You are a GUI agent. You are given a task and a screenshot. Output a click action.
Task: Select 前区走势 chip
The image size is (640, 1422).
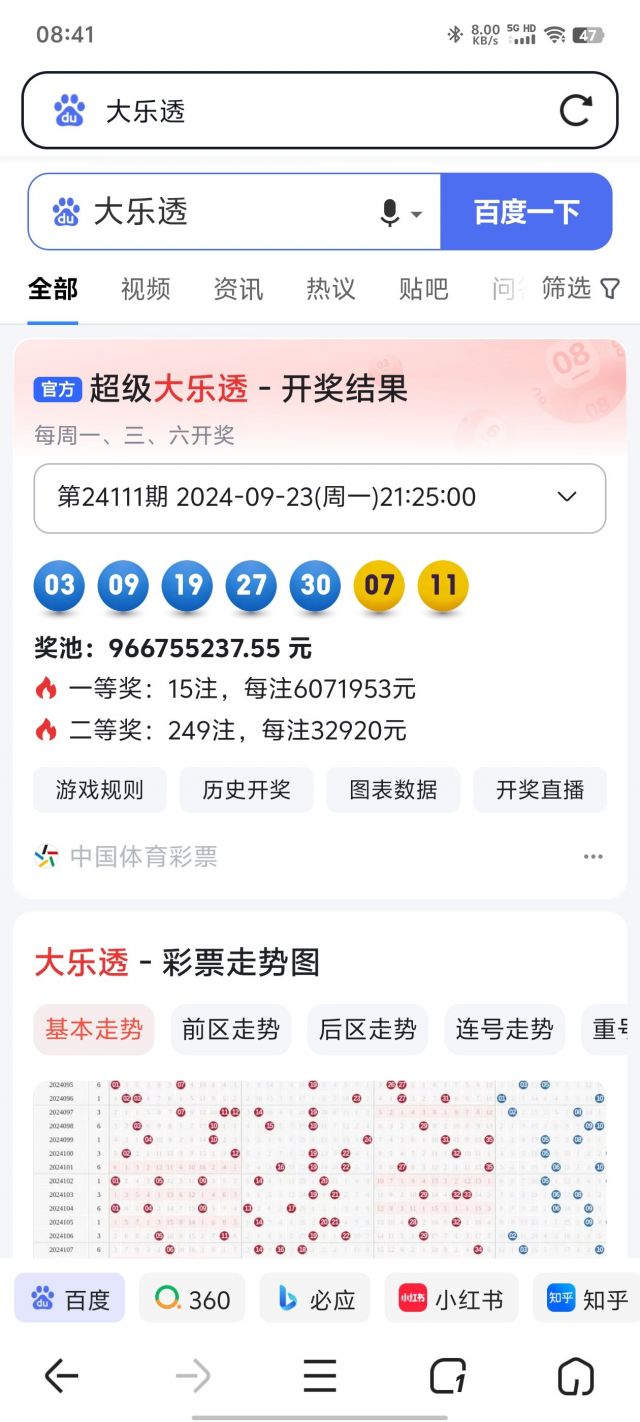pyautogui.click(x=230, y=1030)
